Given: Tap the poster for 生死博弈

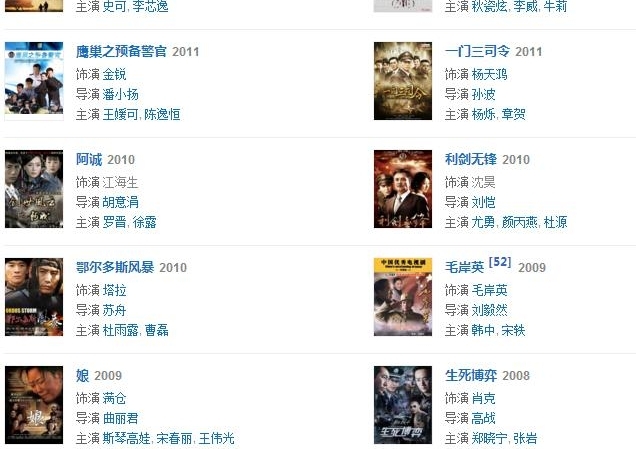Looking at the screenshot, I should (403, 405).
